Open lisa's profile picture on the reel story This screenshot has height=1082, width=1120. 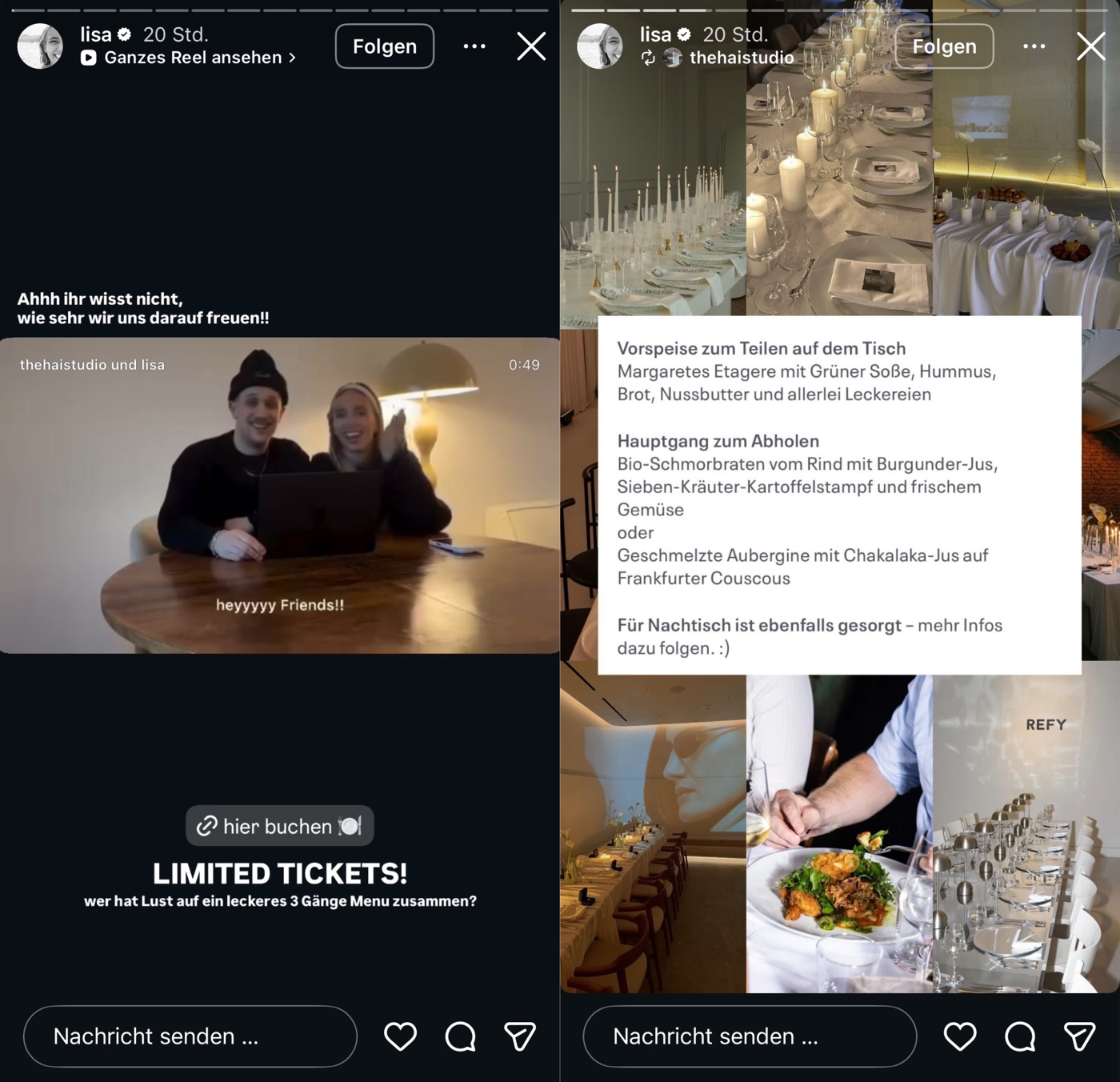(x=40, y=46)
